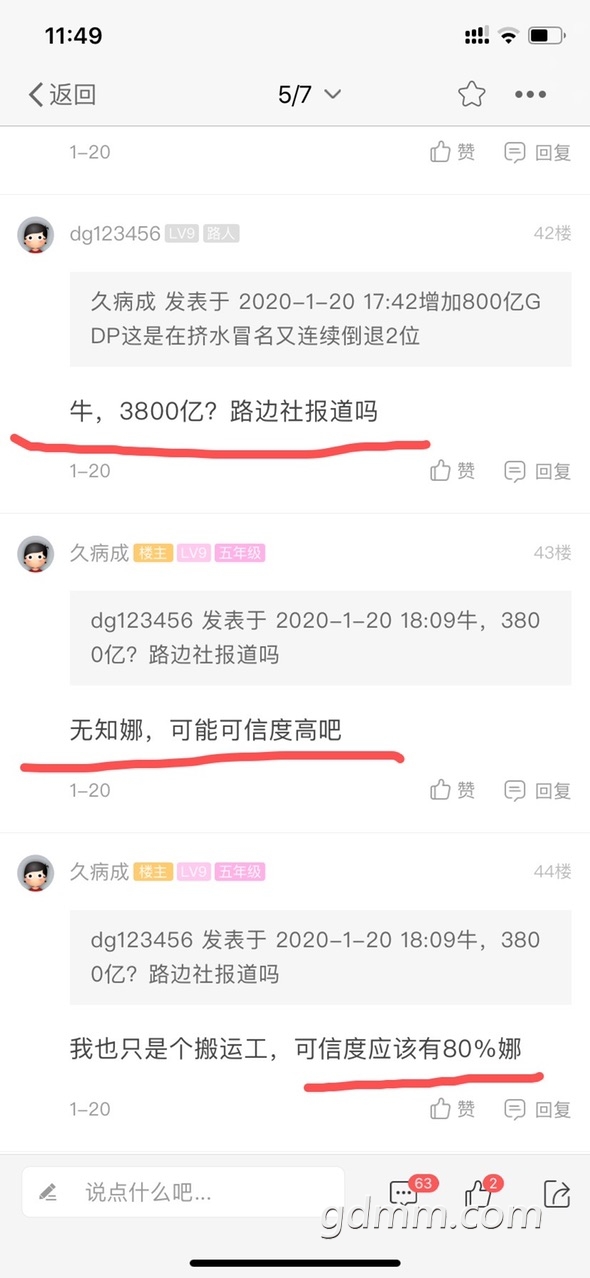Screen dimensions: 590x1278
Task: Reply to the comment on floor 44
Action: click(538, 1109)
